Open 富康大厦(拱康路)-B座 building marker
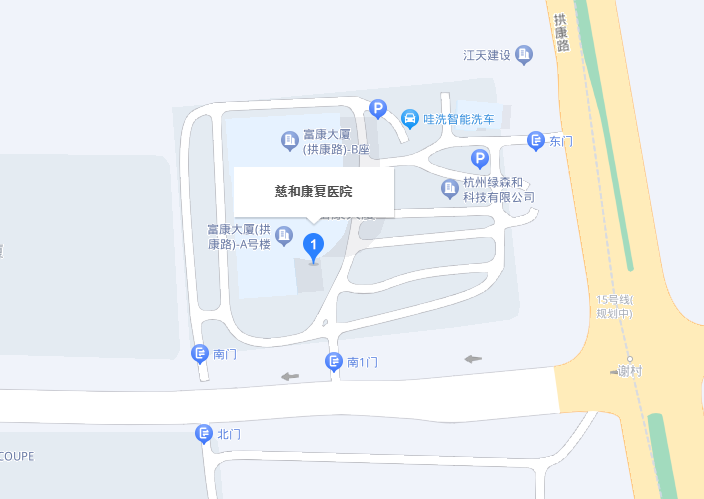 (289, 137)
